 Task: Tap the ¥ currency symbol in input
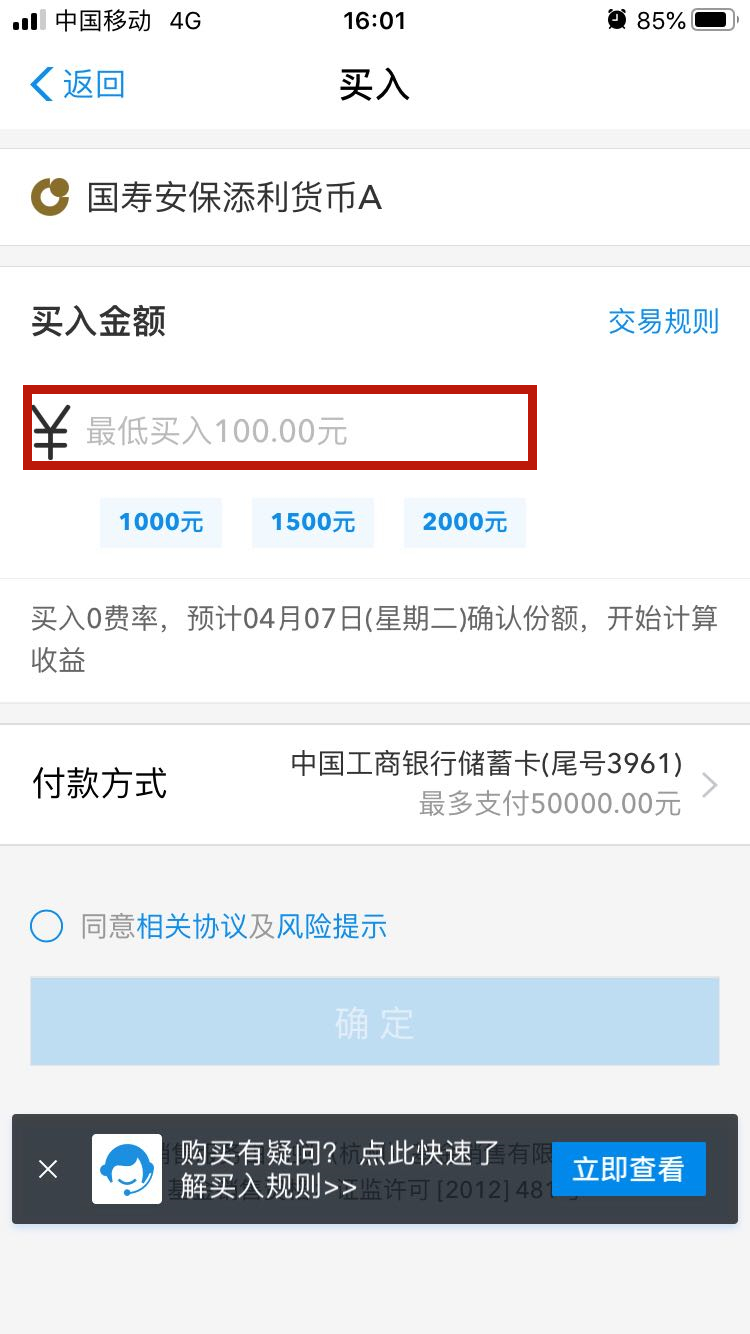point(52,428)
